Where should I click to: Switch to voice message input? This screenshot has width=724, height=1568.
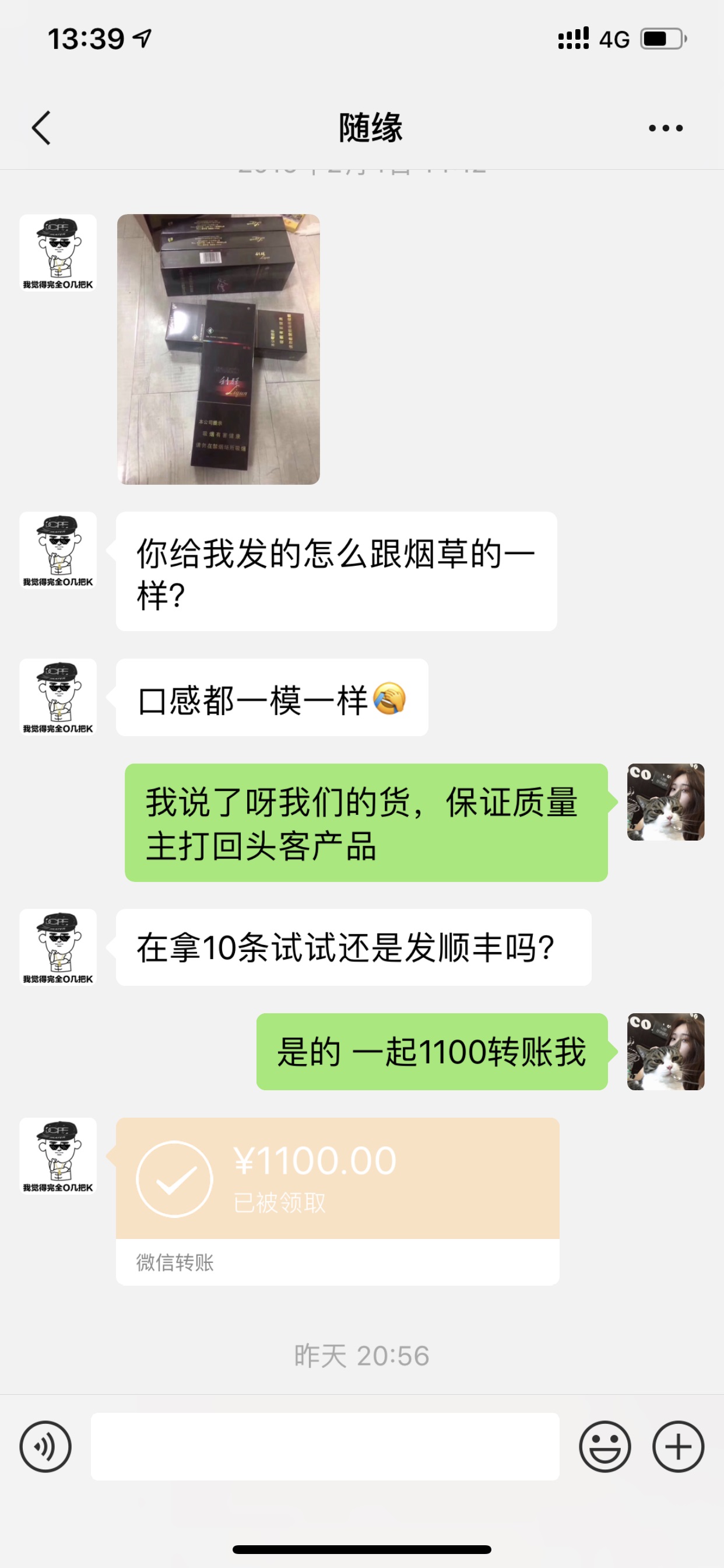45,1446
